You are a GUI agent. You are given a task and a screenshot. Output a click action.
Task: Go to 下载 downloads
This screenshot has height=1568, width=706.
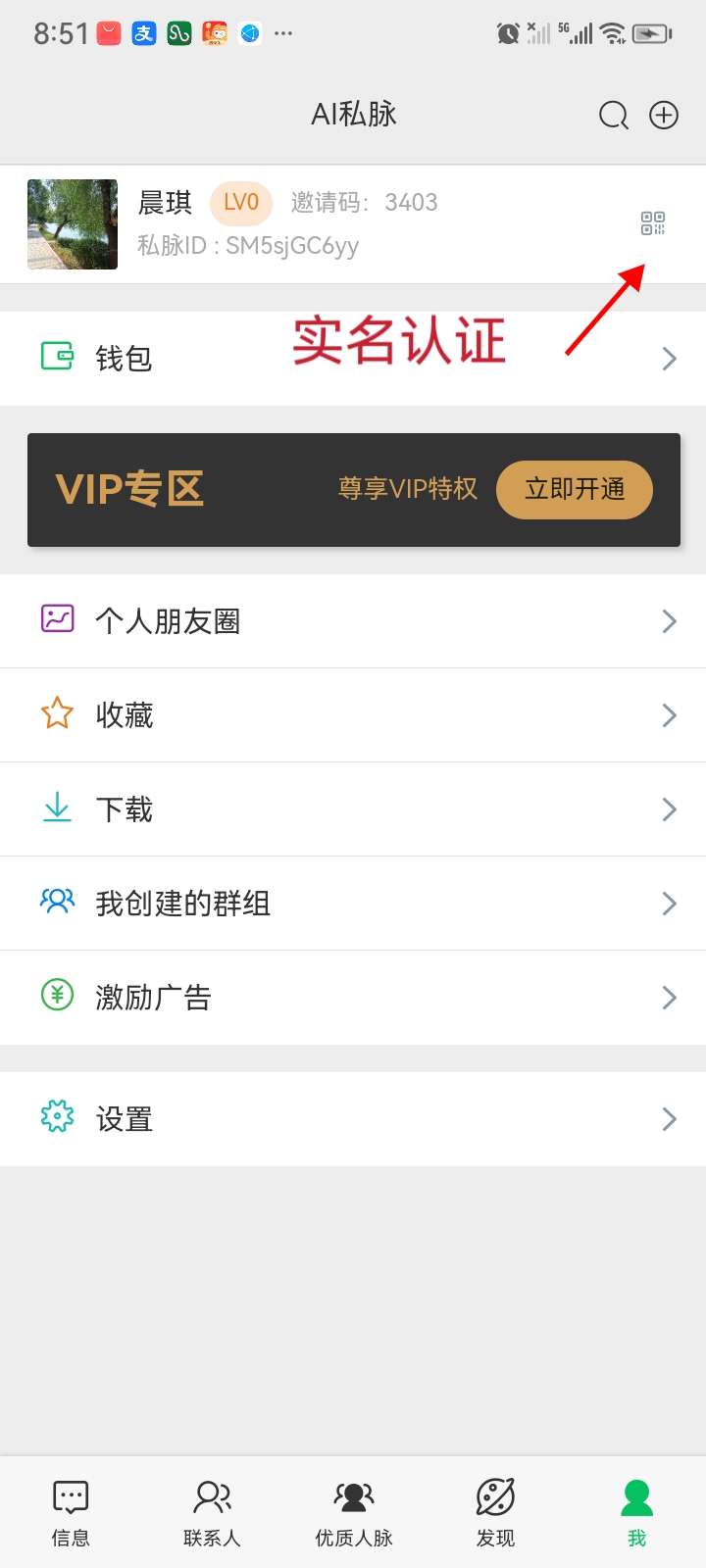(353, 809)
